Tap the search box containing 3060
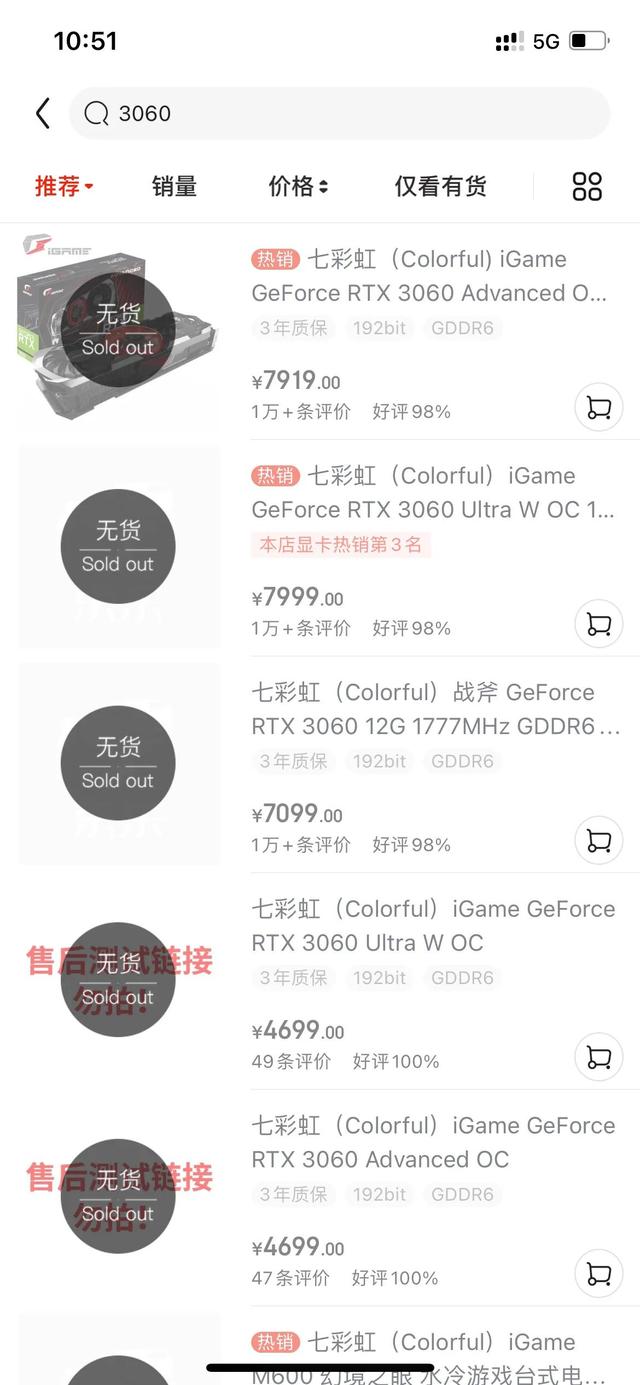The width and height of the screenshot is (640, 1385). [x=340, y=114]
